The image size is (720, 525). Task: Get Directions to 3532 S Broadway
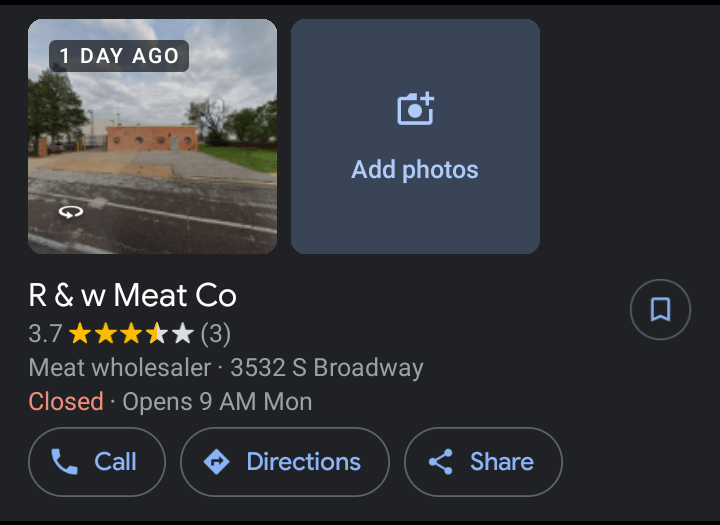coord(285,461)
